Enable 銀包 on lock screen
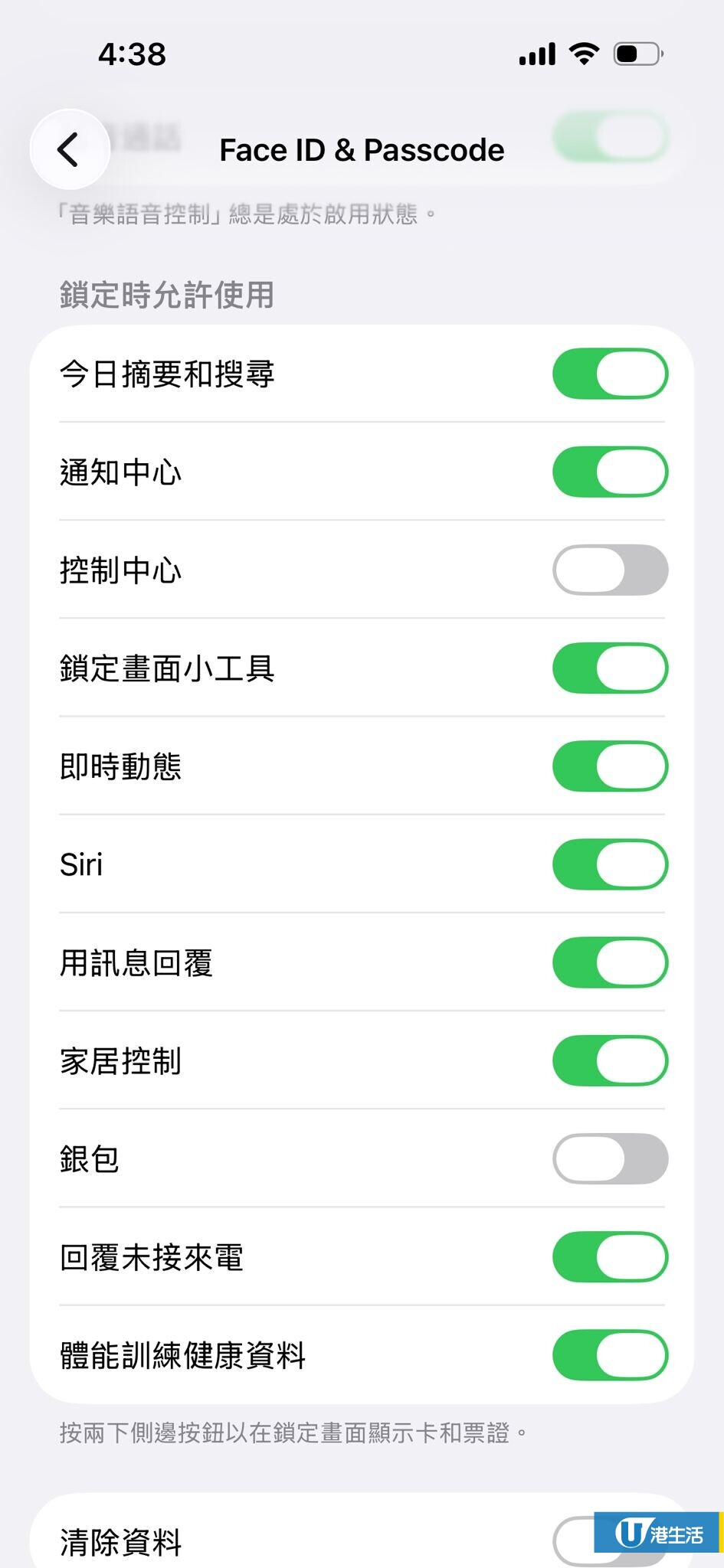The width and height of the screenshot is (724, 1568). coord(610,1159)
